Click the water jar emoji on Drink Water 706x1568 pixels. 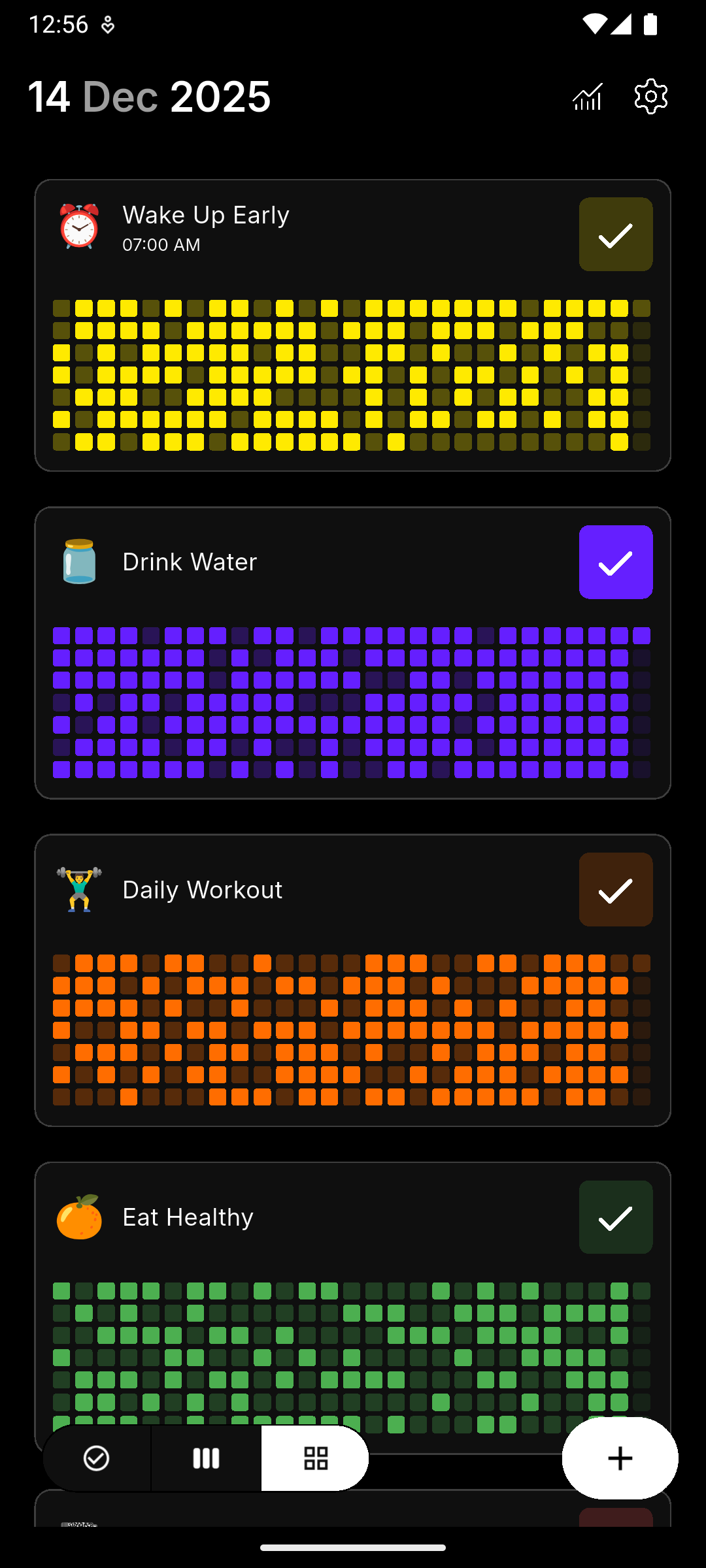(x=78, y=562)
